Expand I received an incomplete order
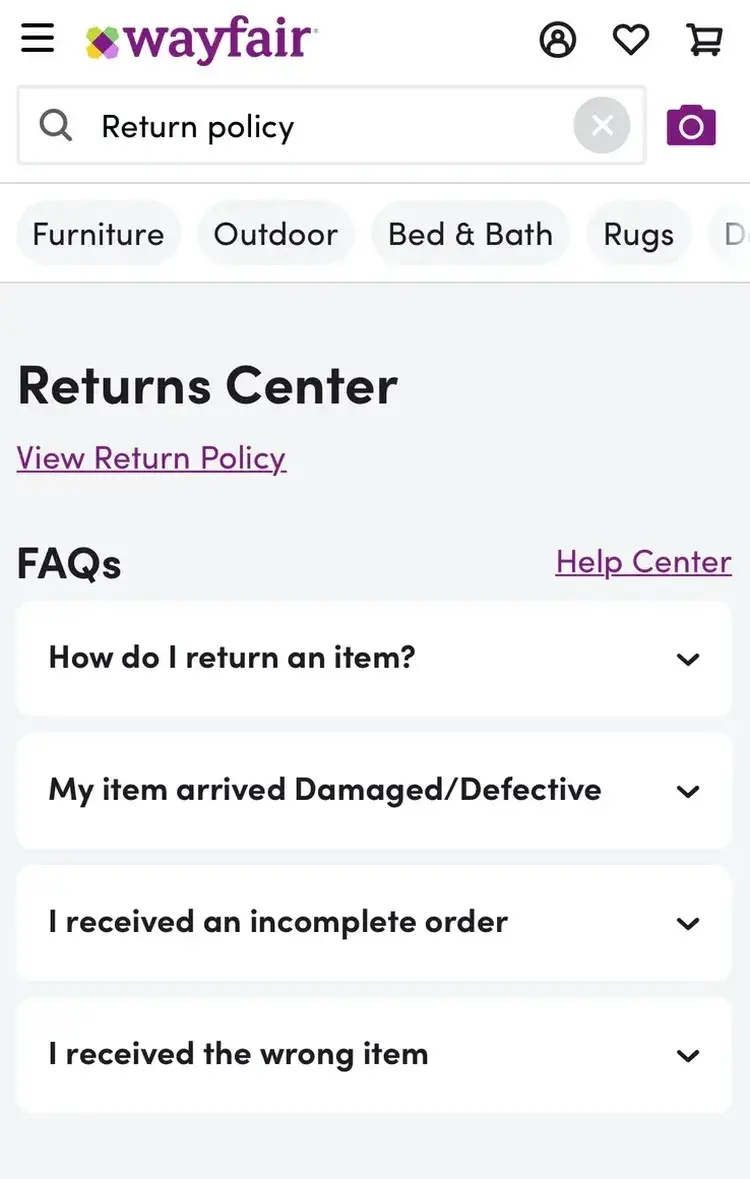This screenshot has height=1179, width=750. click(x=374, y=922)
